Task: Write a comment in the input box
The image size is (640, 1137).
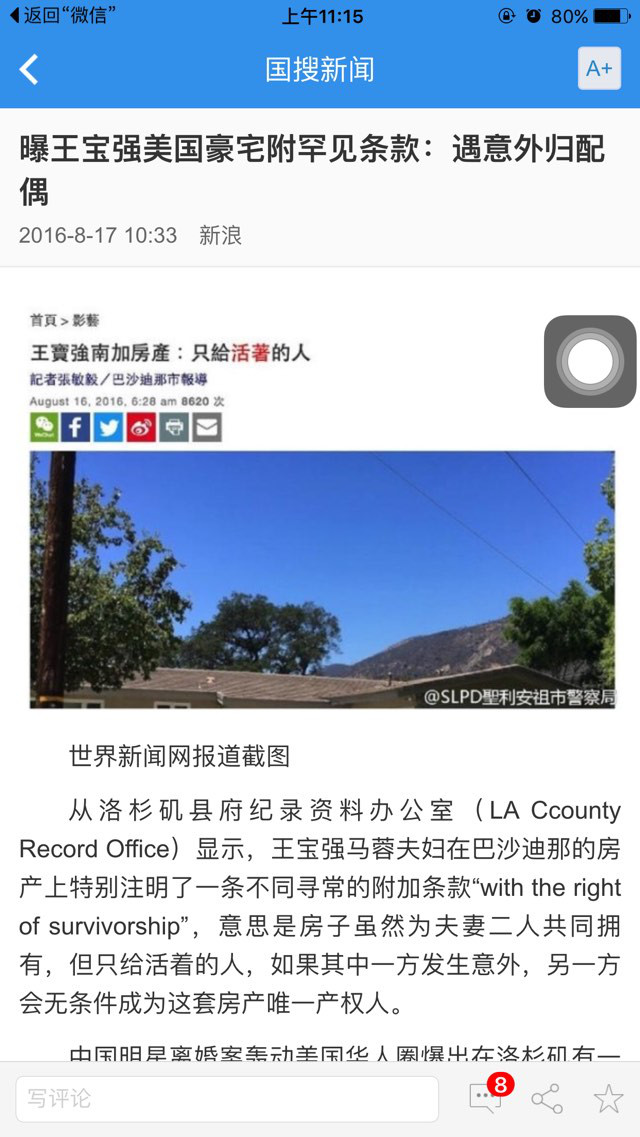Action: pos(227,1098)
